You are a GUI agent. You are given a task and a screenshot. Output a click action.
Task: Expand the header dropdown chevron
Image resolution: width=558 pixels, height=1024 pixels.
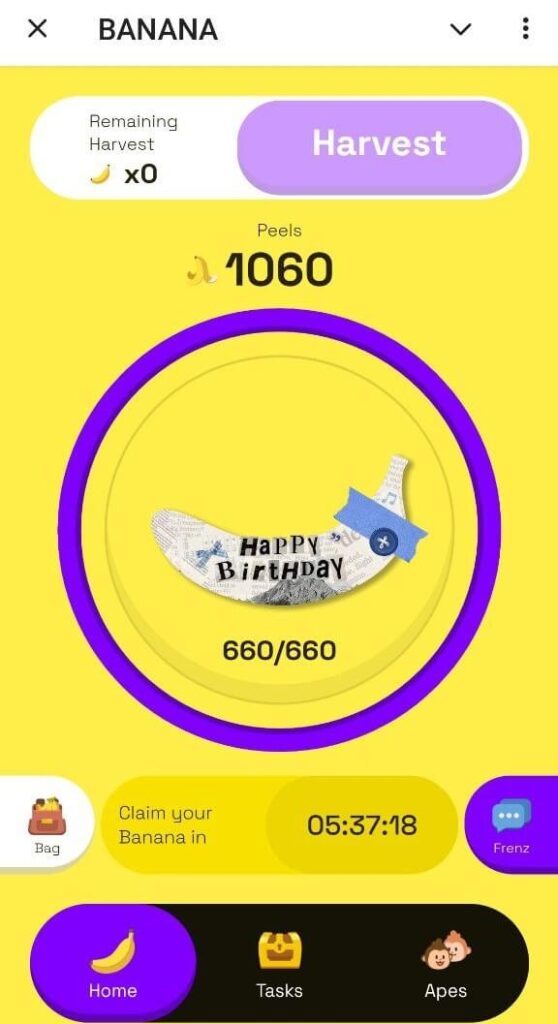click(x=461, y=29)
